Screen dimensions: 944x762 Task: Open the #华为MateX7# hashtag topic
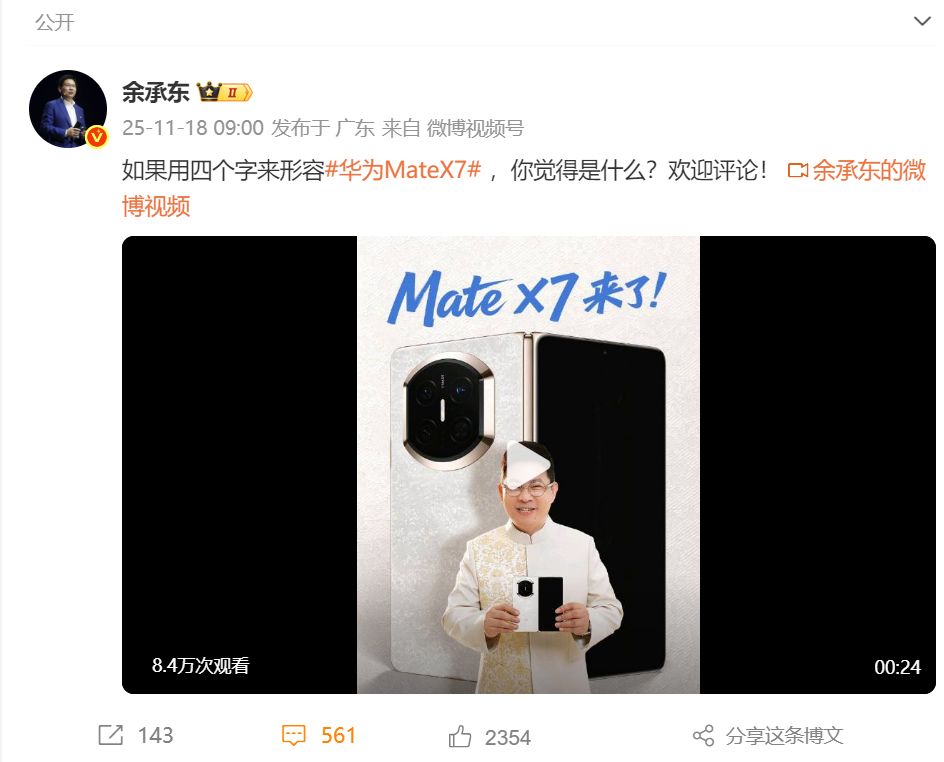404,170
